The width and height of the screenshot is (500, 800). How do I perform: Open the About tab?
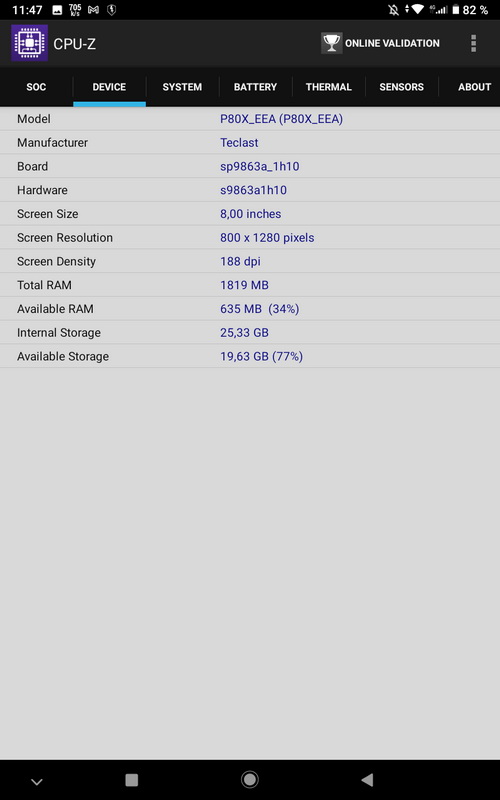click(x=474, y=87)
